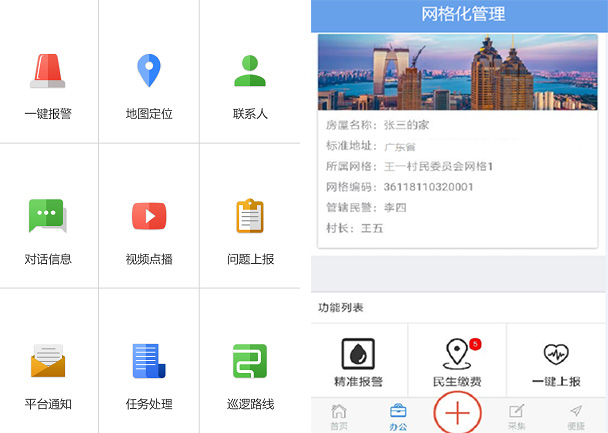Open 地图定位 map location
The width and height of the screenshot is (608, 433).
point(149,83)
